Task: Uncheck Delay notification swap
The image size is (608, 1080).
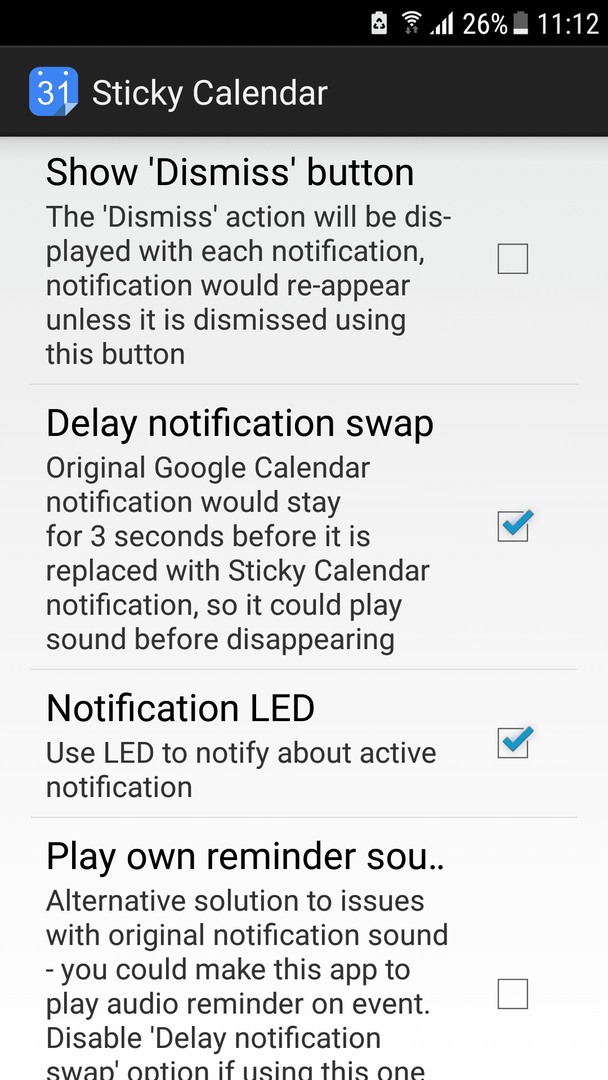Action: 514,526
